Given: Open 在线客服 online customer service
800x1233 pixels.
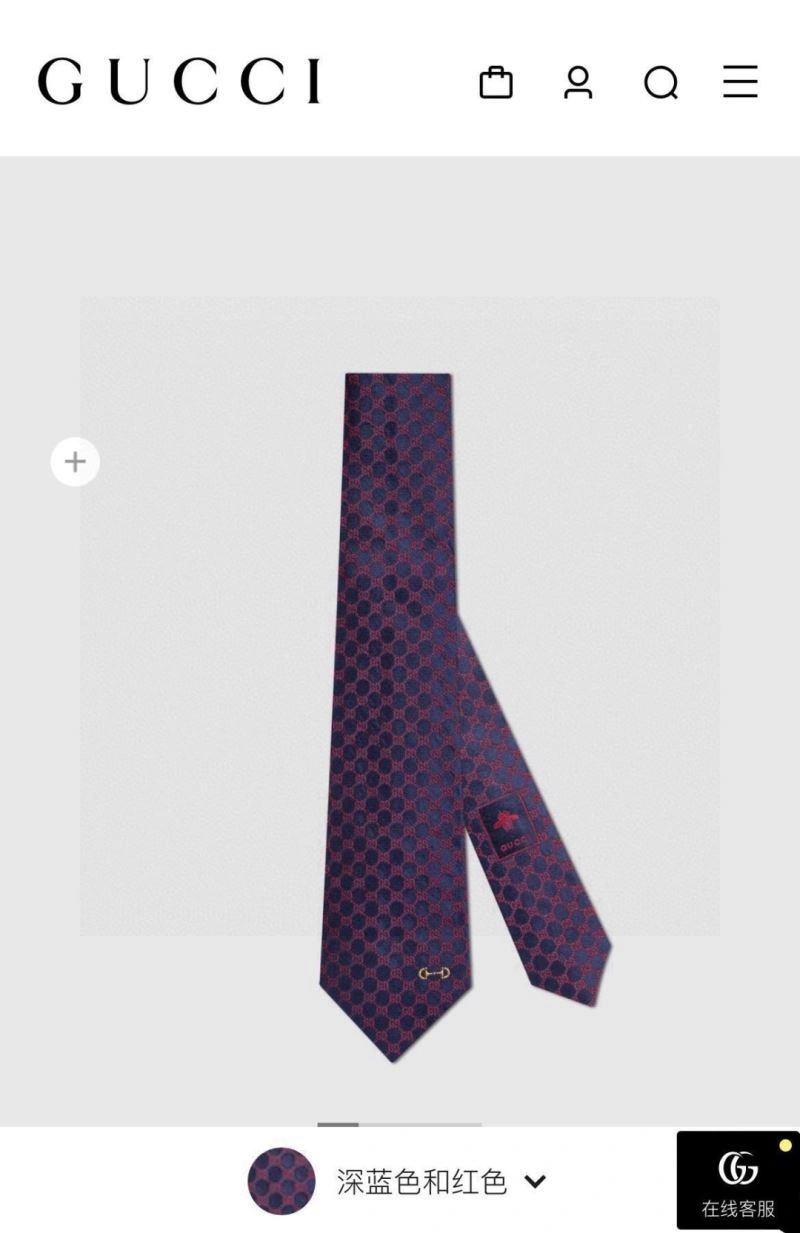Looking at the screenshot, I should click(737, 1181).
